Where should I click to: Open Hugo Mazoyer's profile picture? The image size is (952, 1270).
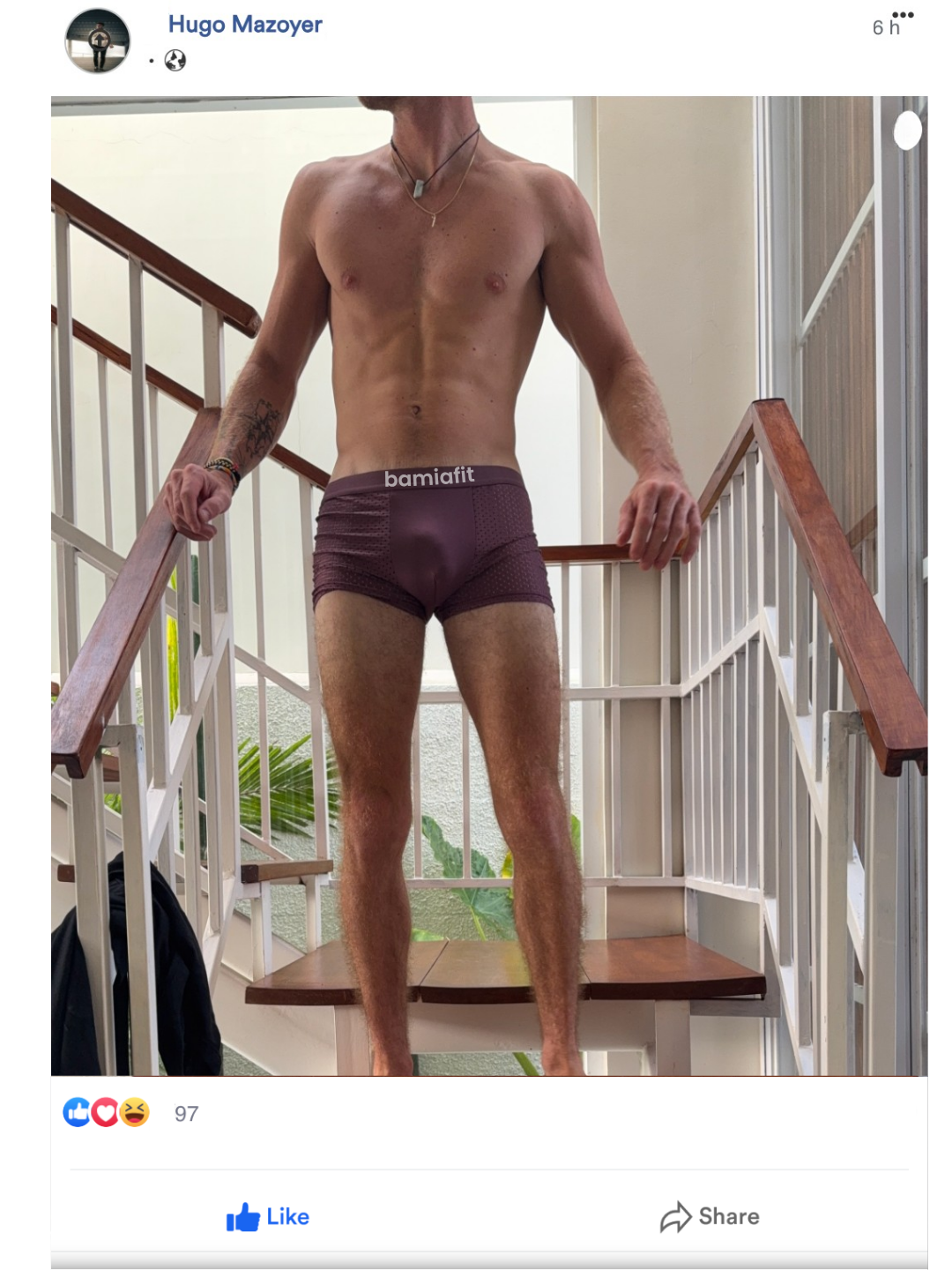click(x=97, y=41)
